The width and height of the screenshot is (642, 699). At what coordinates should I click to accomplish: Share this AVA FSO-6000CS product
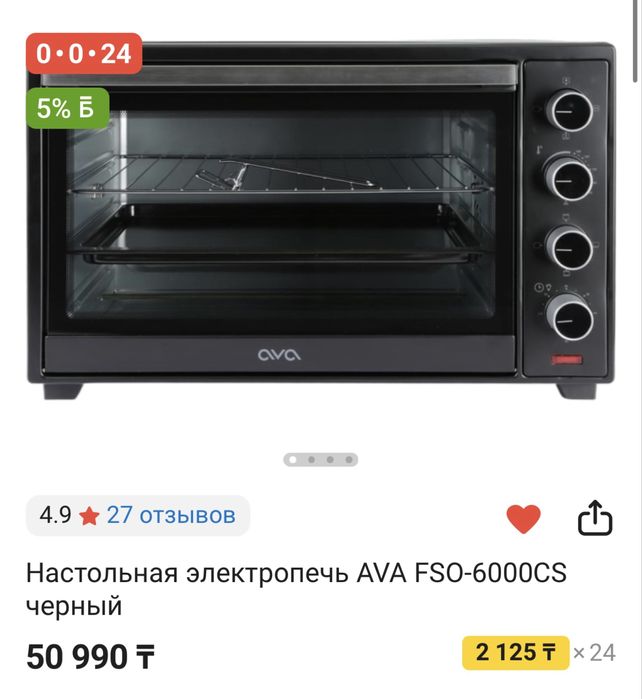click(x=594, y=518)
